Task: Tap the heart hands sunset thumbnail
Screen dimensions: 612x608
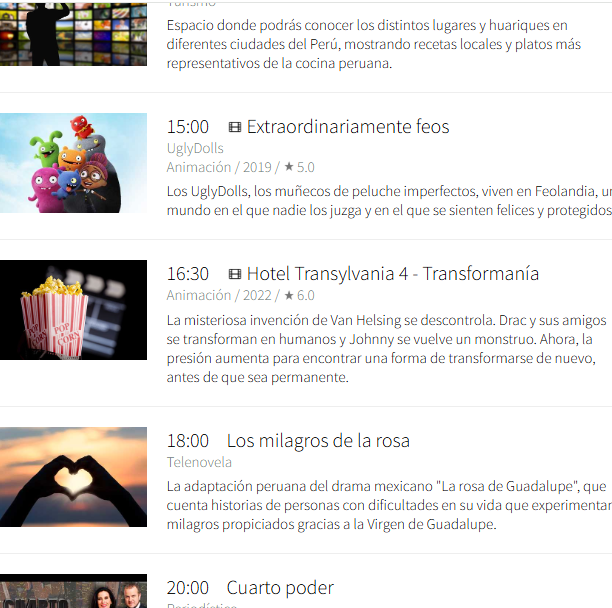Action: pyautogui.click(x=73, y=477)
